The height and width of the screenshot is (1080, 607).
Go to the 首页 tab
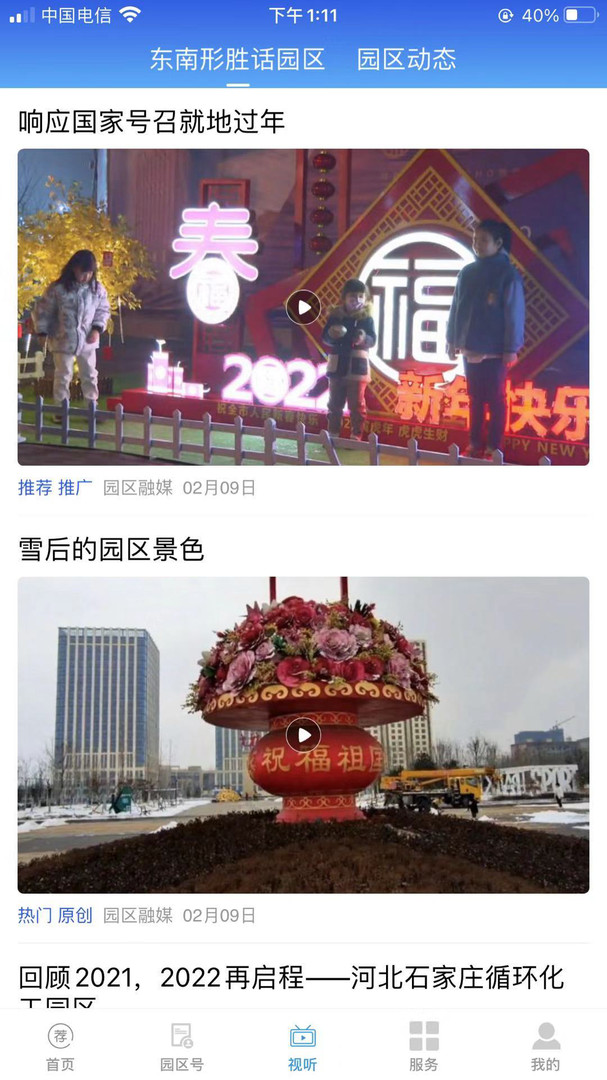(x=60, y=1046)
